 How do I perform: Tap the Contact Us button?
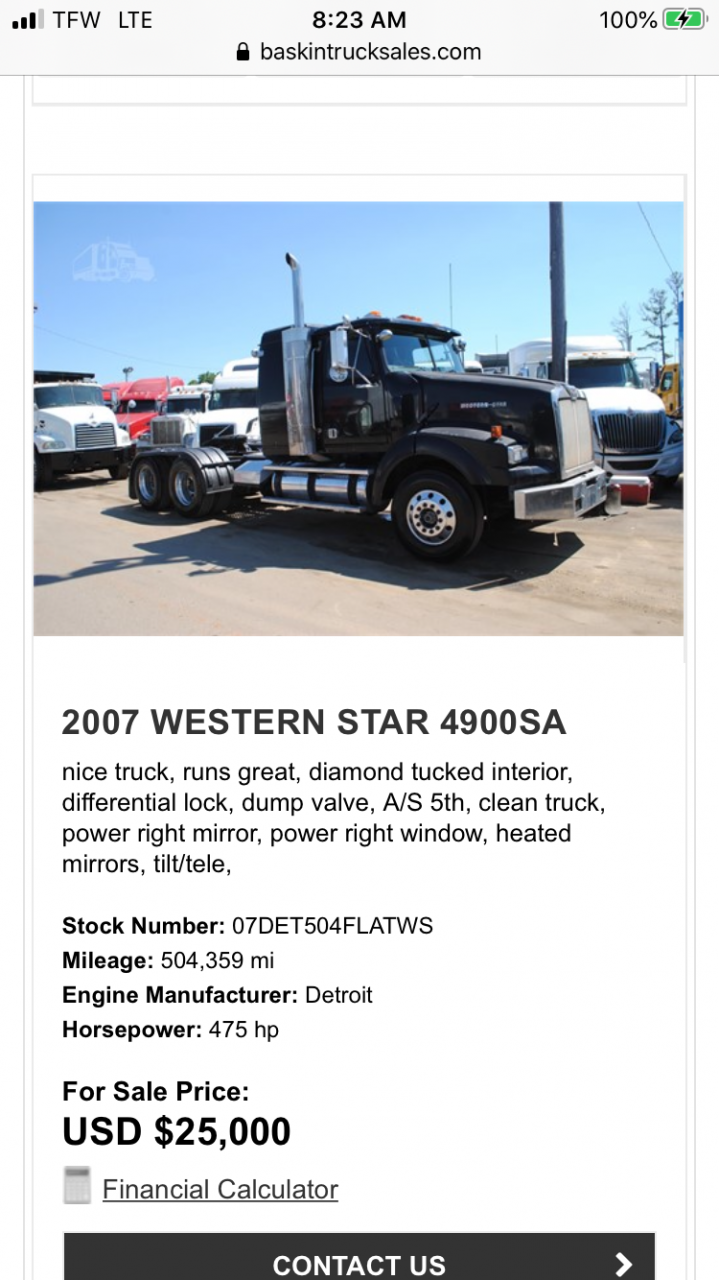click(x=359, y=1262)
